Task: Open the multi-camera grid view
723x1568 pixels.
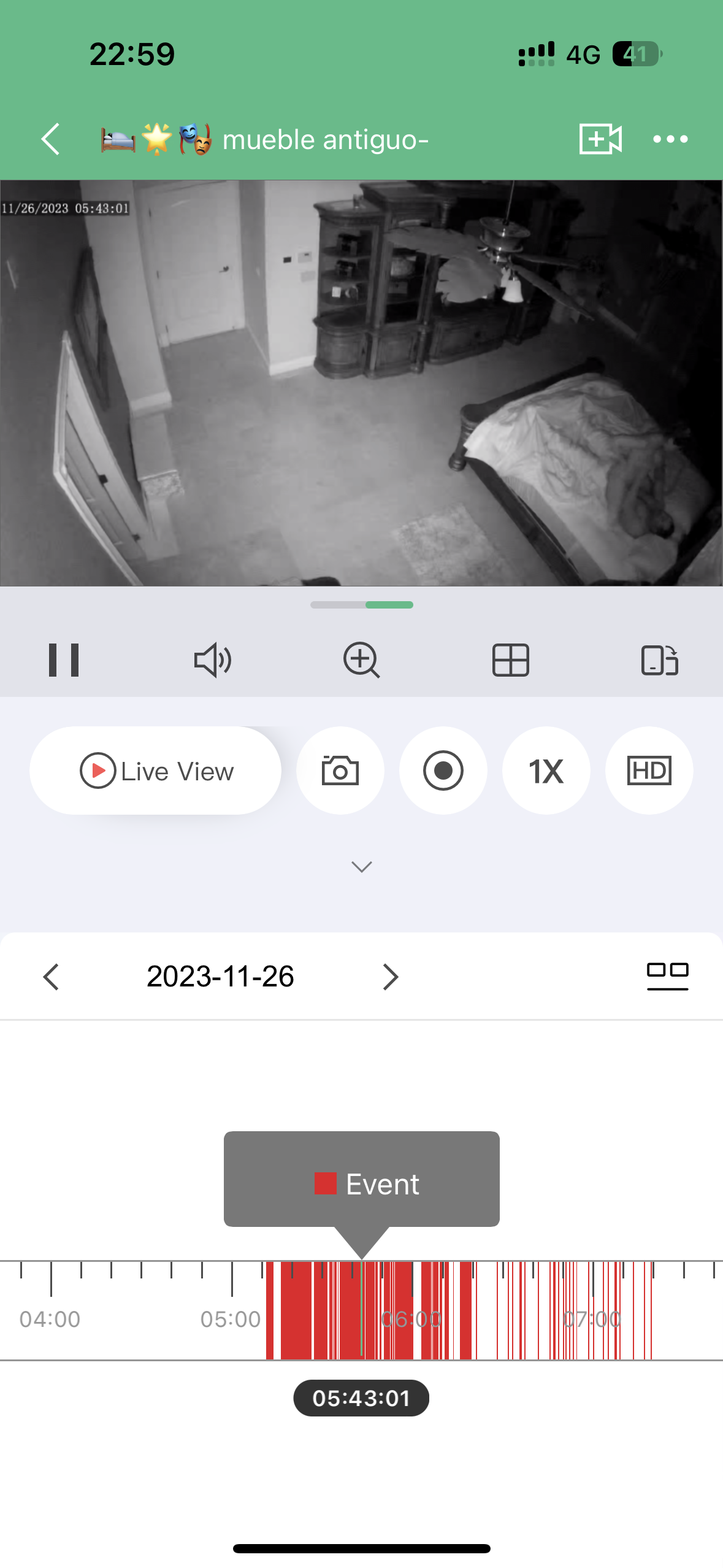Action: tap(510, 660)
